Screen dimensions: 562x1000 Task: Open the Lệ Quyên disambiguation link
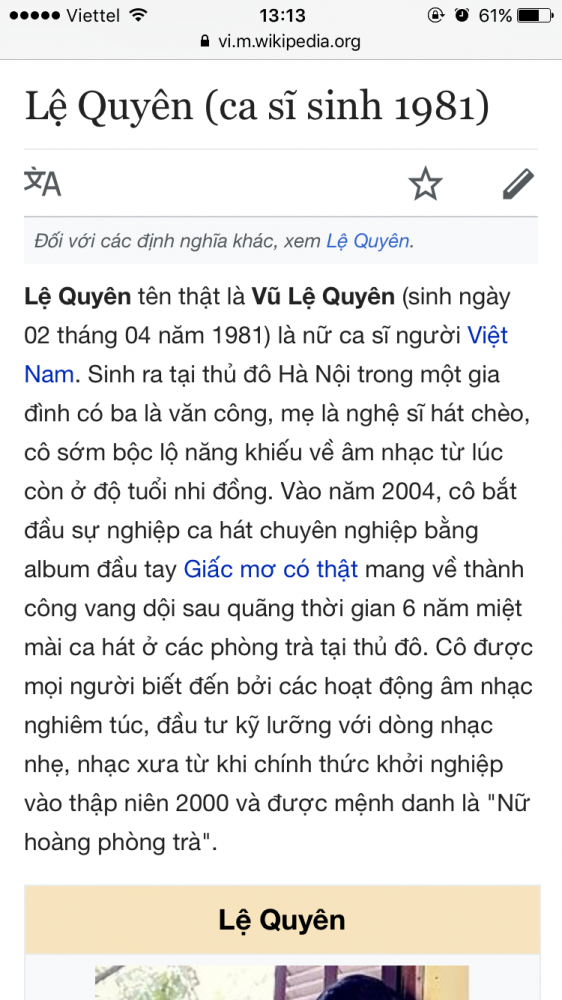click(x=368, y=241)
